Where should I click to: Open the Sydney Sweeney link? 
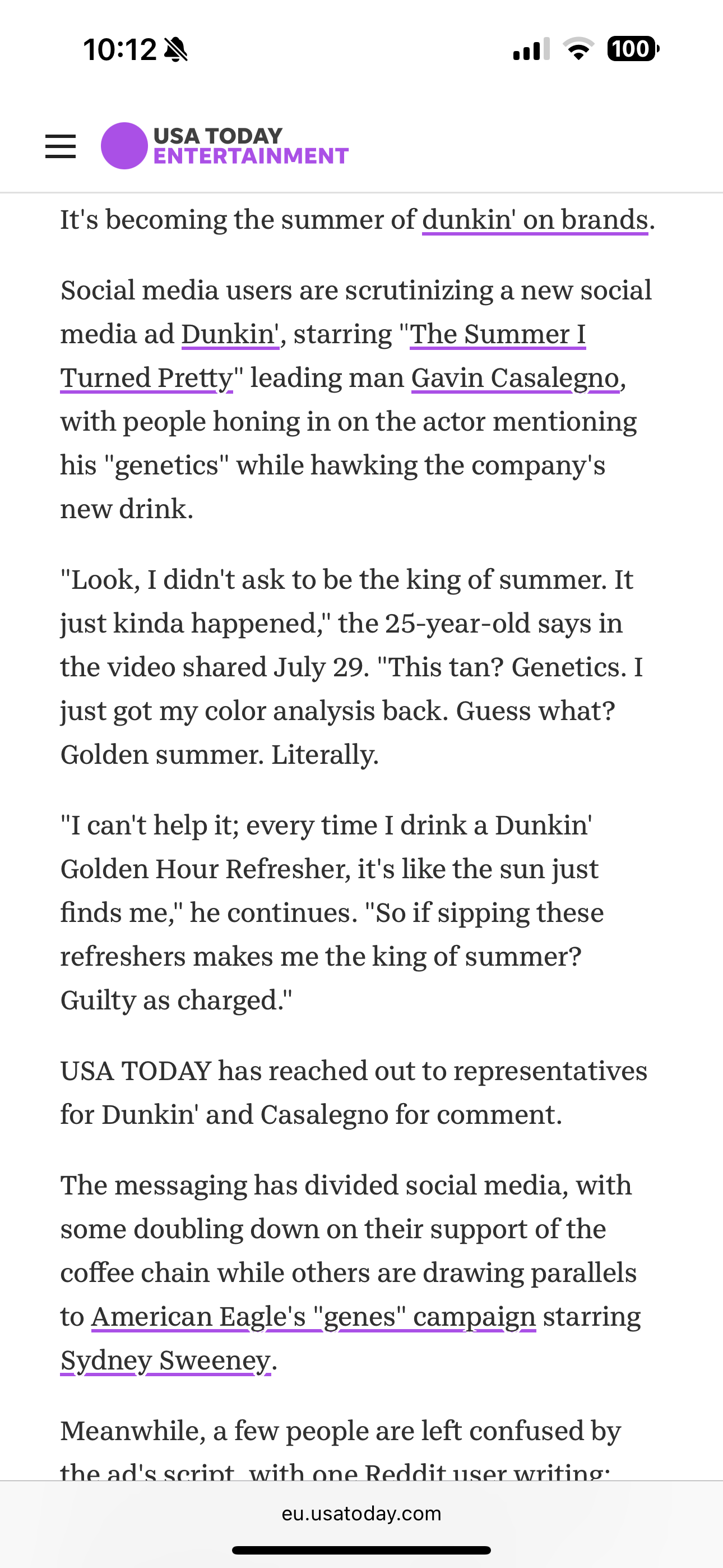pos(165,1361)
